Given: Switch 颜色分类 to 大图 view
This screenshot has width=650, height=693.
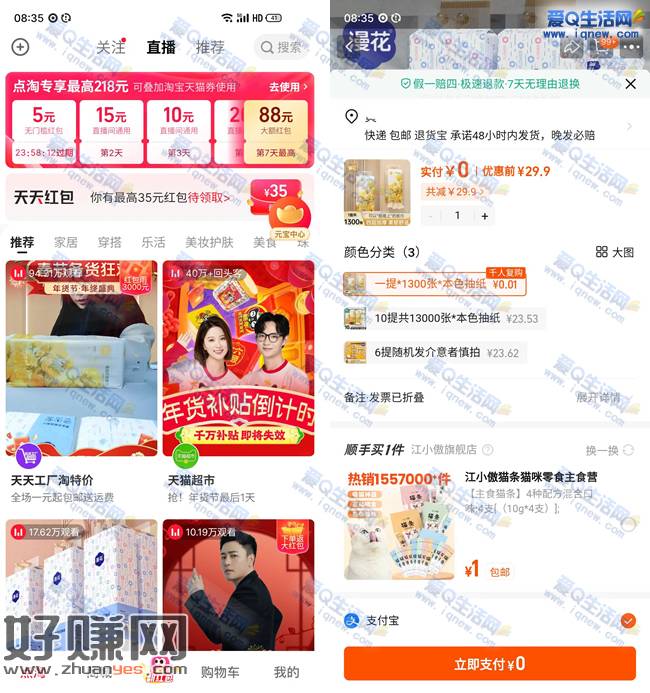Looking at the screenshot, I should tap(615, 252).
